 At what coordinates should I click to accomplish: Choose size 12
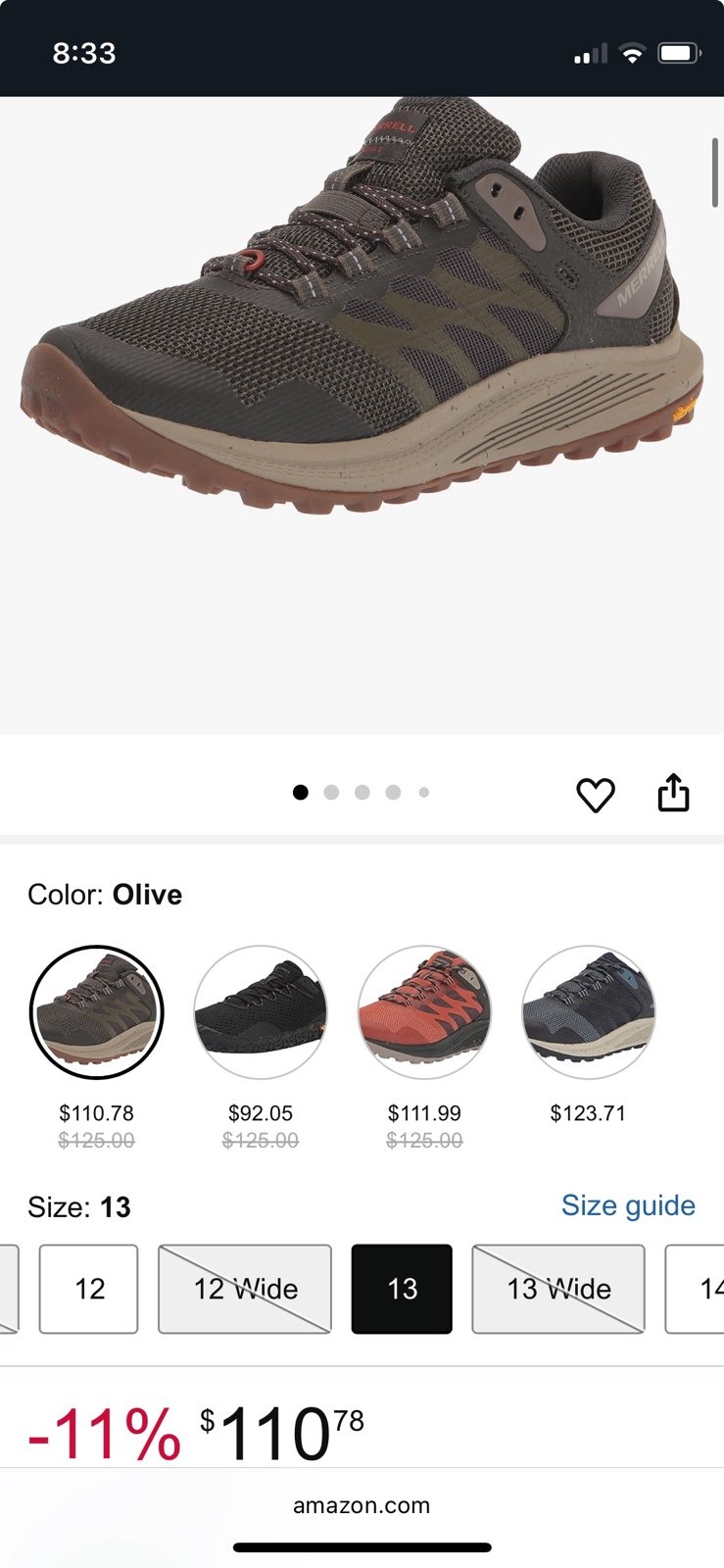(x=89, y=1289)
